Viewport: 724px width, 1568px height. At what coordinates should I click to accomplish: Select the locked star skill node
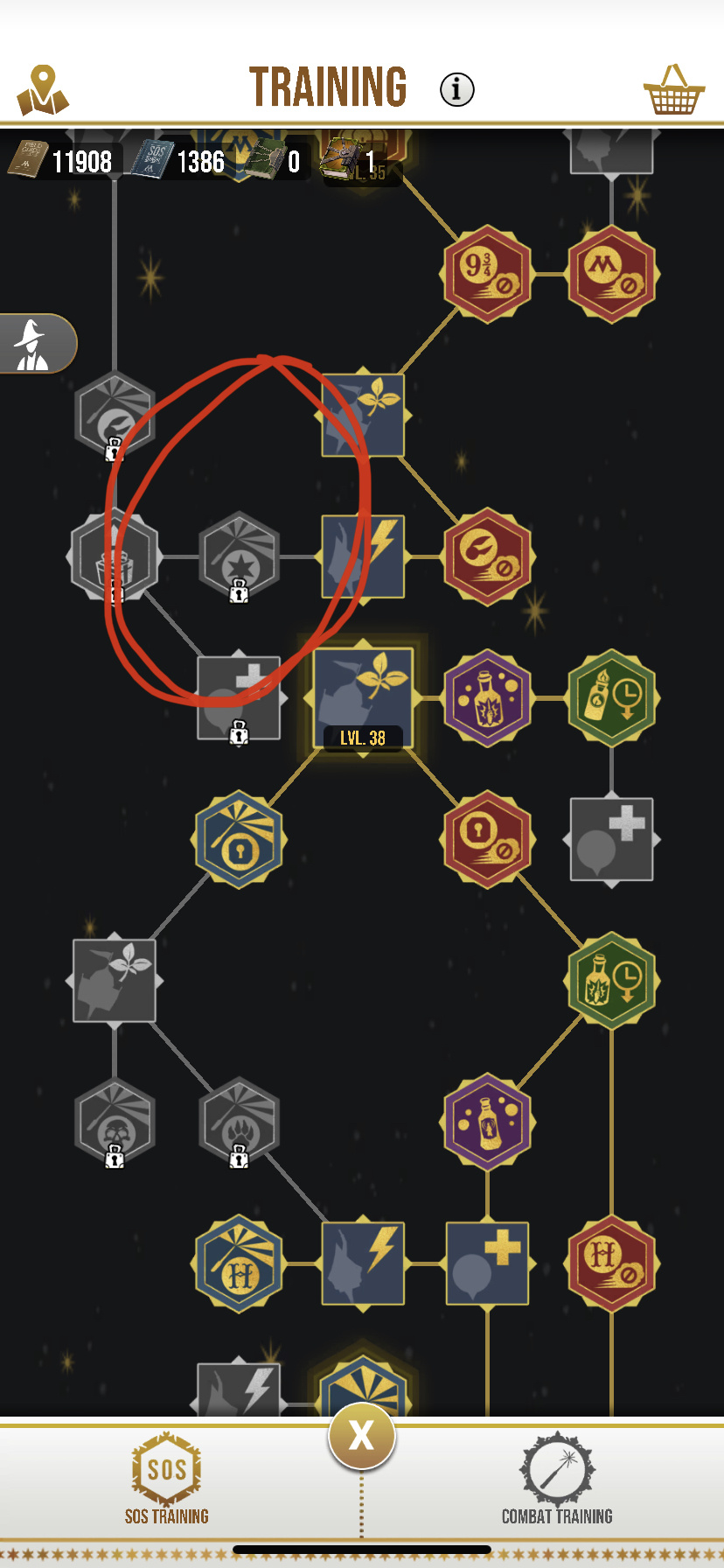pyautogui.click(x=239, y=556)
